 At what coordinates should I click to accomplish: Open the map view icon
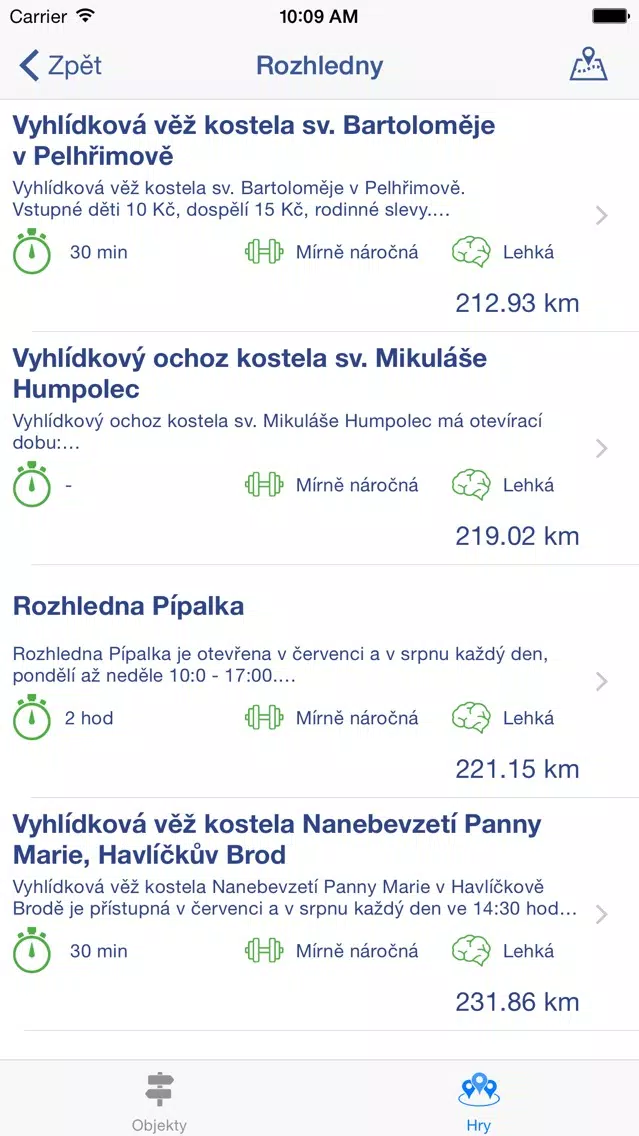click(x=588, y=65)
